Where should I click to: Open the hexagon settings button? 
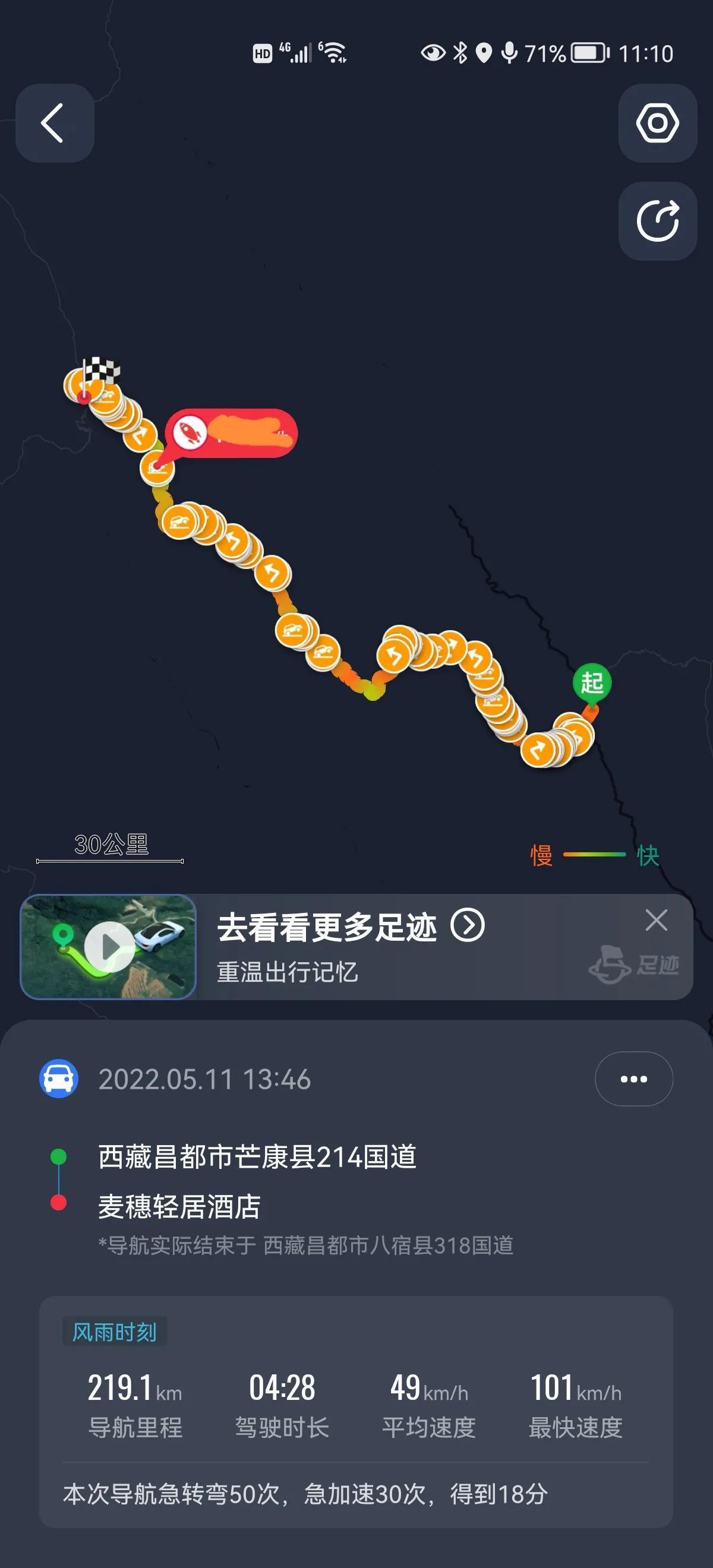tap(657, 123)
